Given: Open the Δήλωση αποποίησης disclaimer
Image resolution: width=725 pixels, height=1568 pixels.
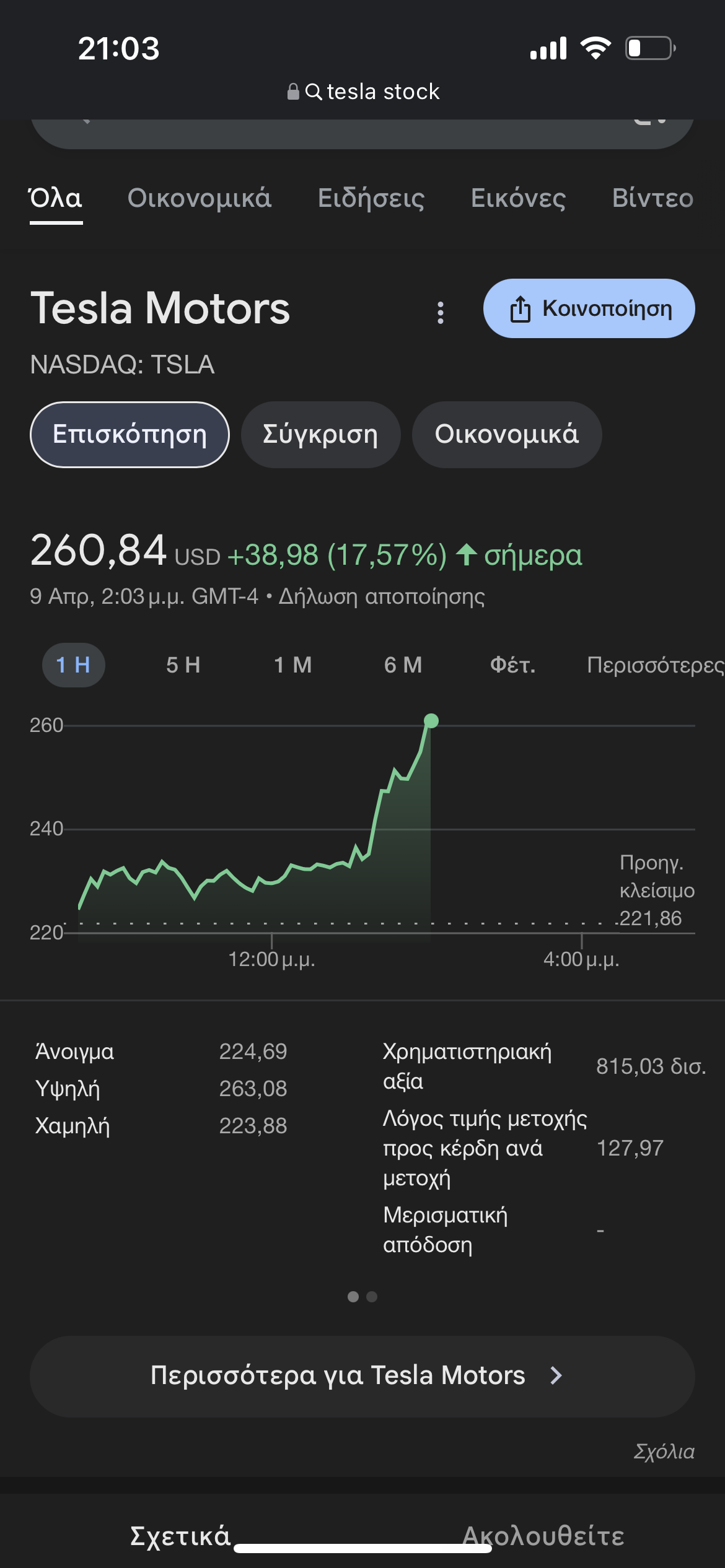Looking at the screenshot, I should click(x=382, y=597).
